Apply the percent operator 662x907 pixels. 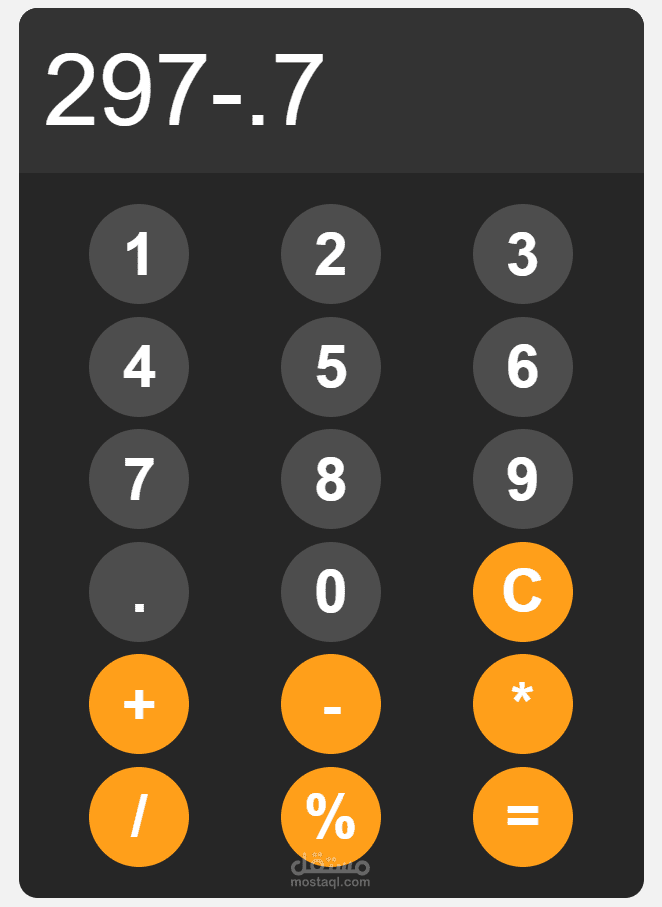[331, 817]
